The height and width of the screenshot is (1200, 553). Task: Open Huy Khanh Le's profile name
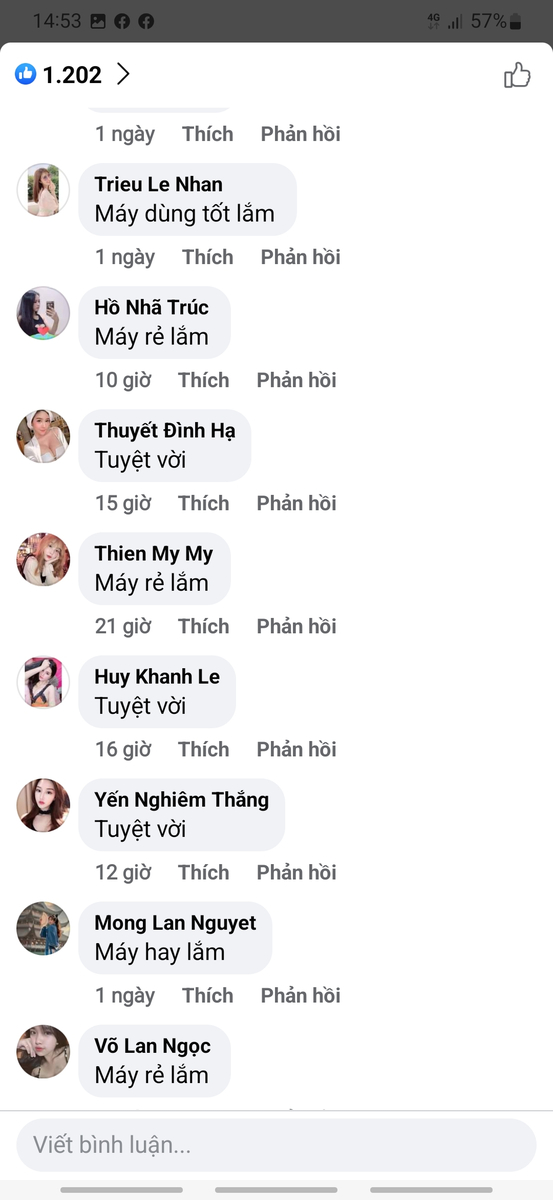[157, 677]
